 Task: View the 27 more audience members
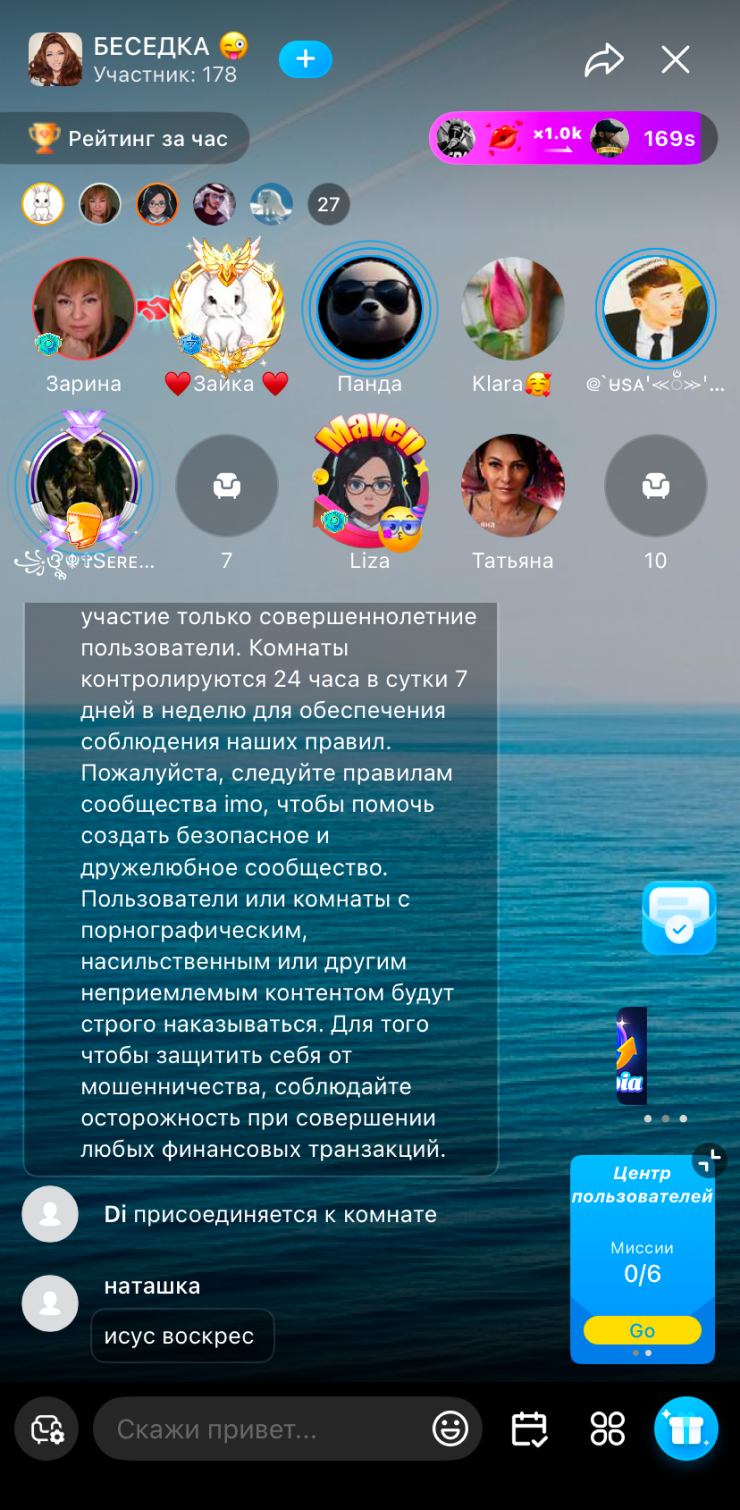coord(328,205)
